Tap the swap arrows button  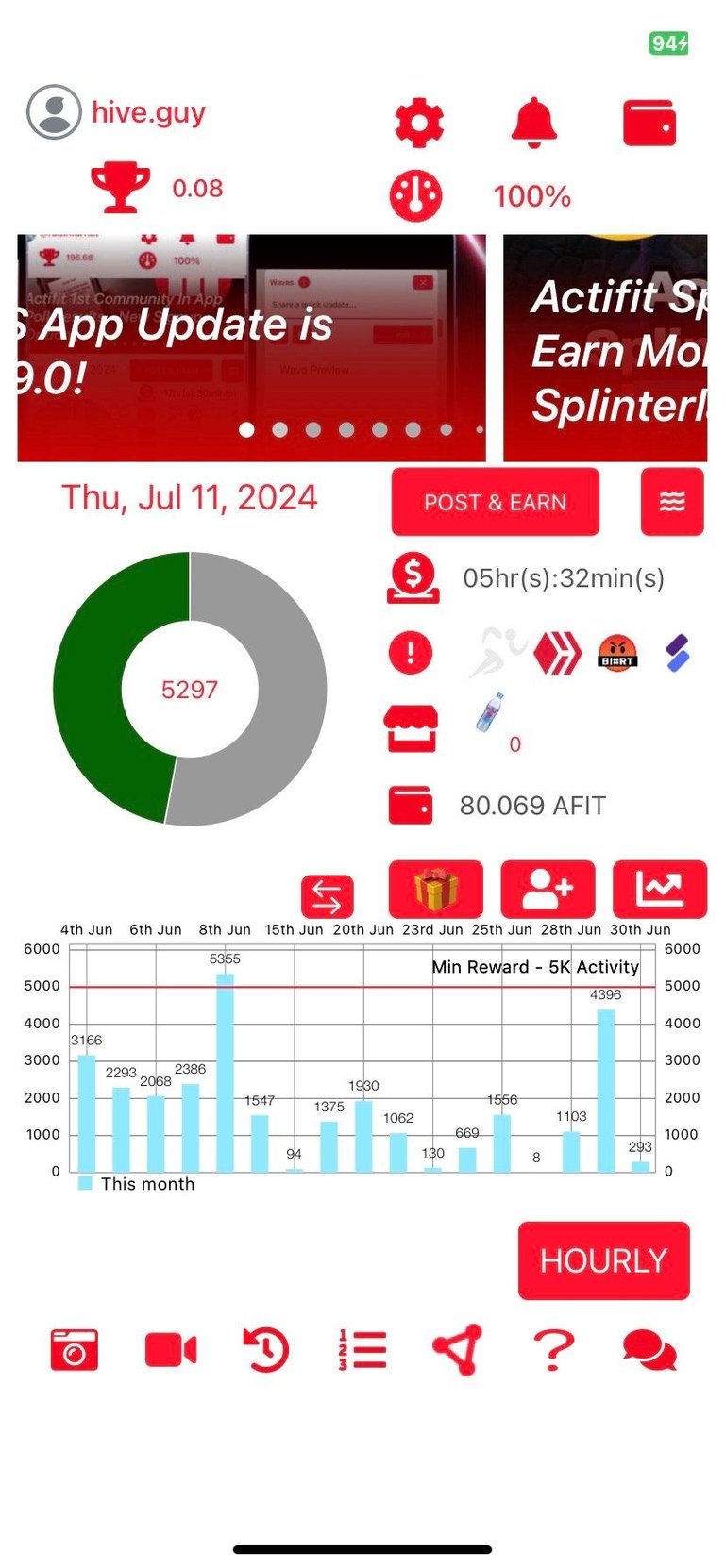[x=328, y=896]
